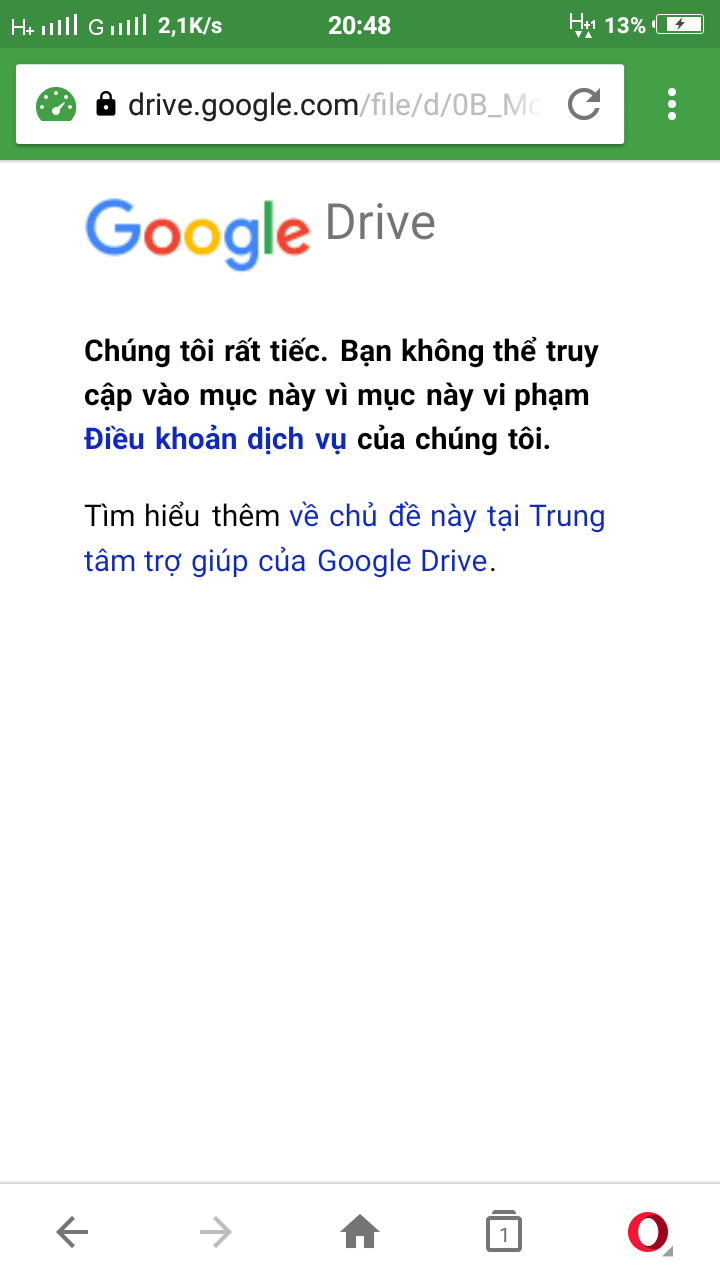Open the Điều khoản dịch vụ link
Image resolution: width=720 pixels, height=1280 pixels.
point(215,439)
